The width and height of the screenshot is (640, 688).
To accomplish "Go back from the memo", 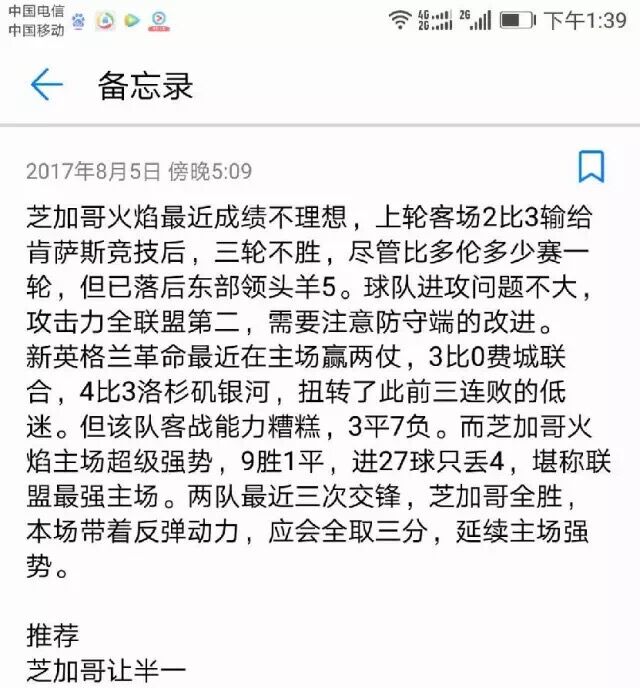I will 46,86.
